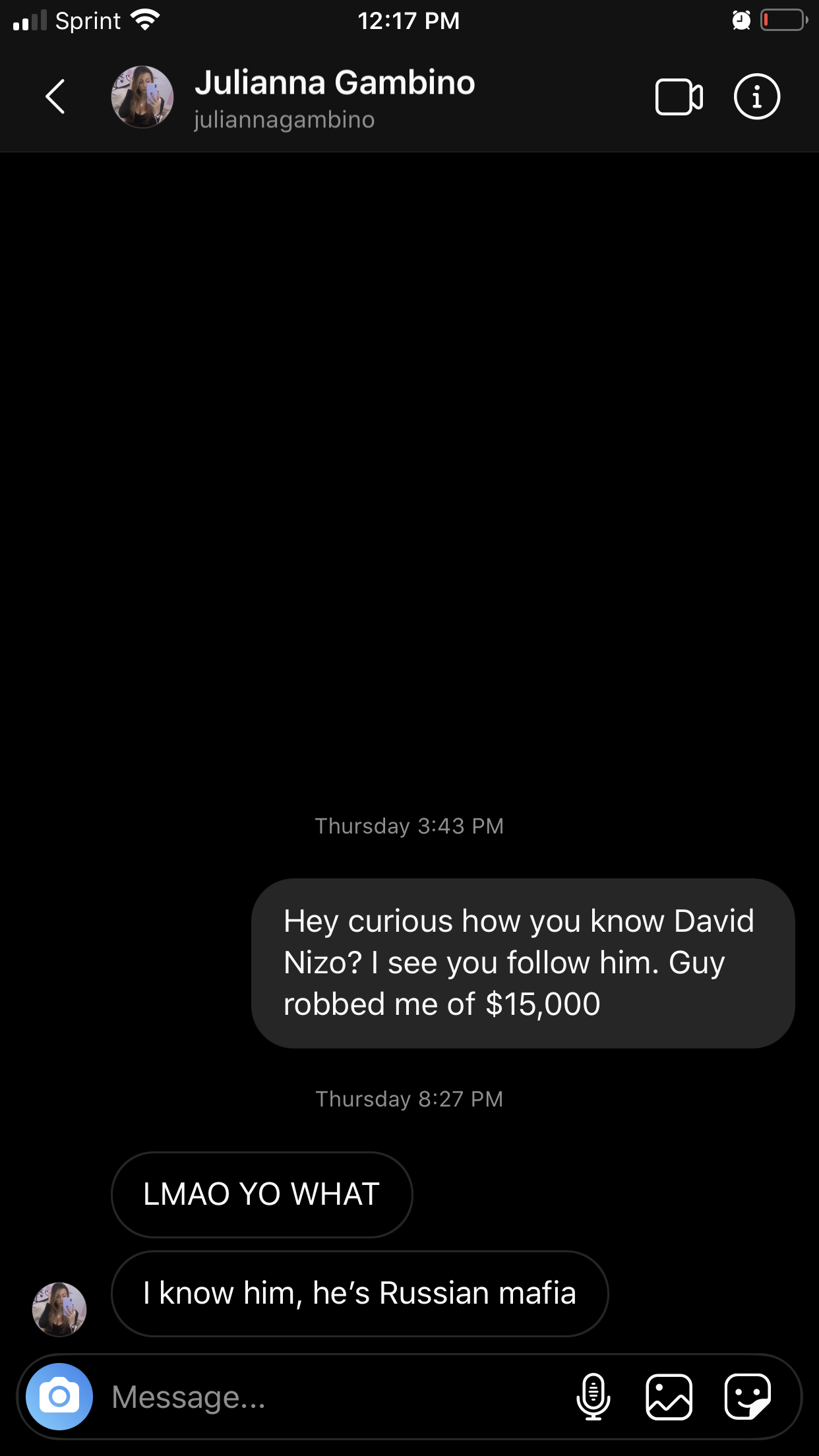Open the sticker and GIF picker
This screenshot has height=1456, width=819.
coord(747,1396)
